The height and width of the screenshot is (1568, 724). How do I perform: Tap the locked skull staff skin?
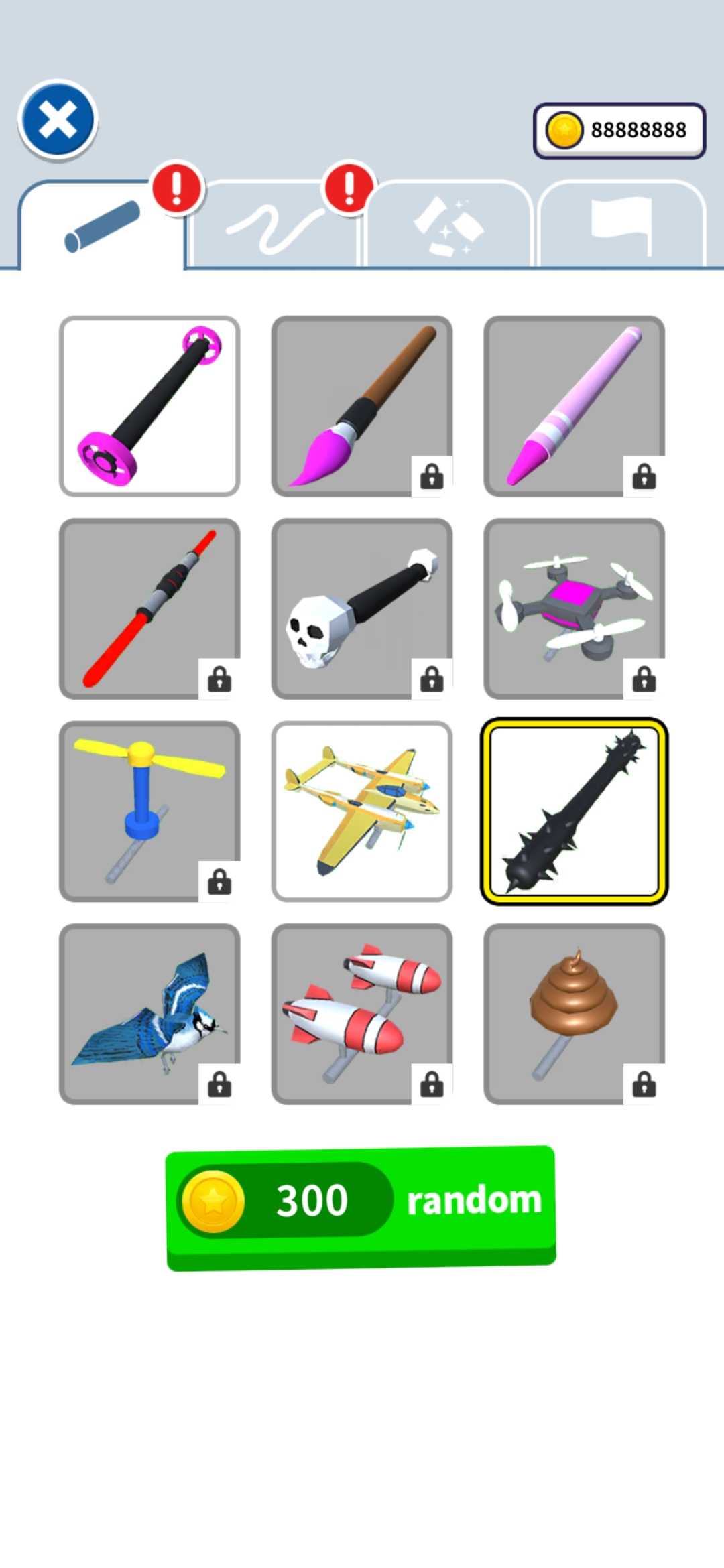coord(361,609)
